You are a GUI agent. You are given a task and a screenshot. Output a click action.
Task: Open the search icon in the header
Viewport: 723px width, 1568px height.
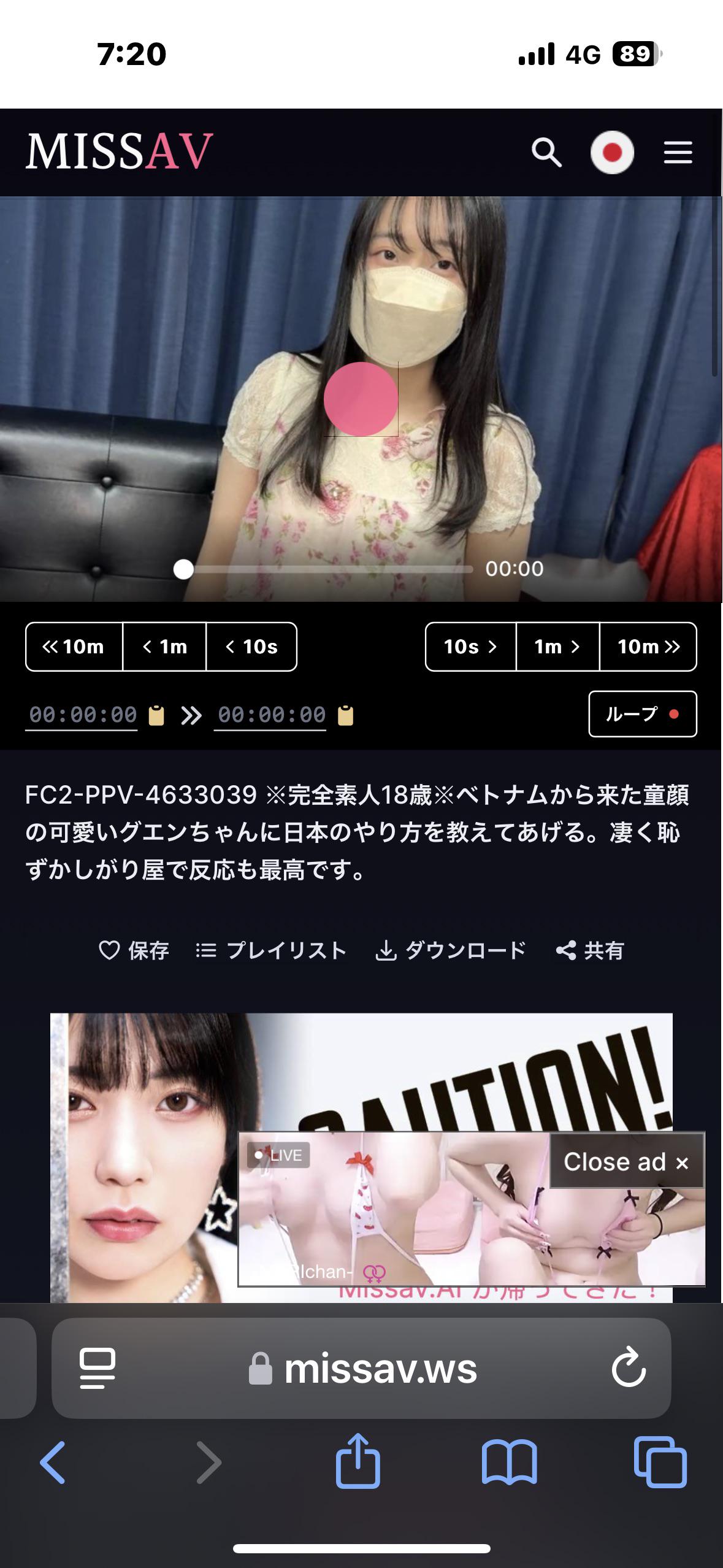pos(546,153)
